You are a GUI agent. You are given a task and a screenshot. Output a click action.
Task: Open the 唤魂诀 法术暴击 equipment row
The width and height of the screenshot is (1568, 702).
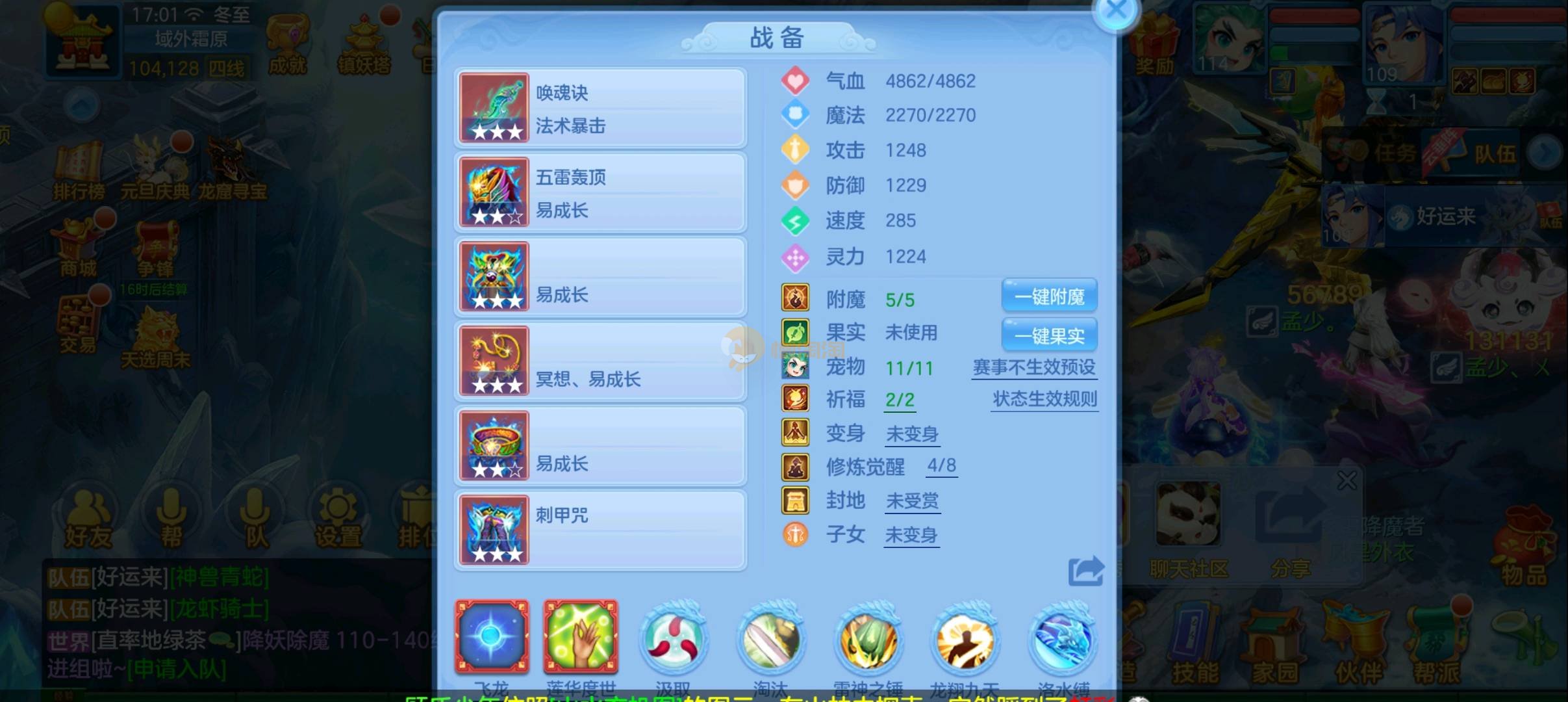[x=600, y=109]
